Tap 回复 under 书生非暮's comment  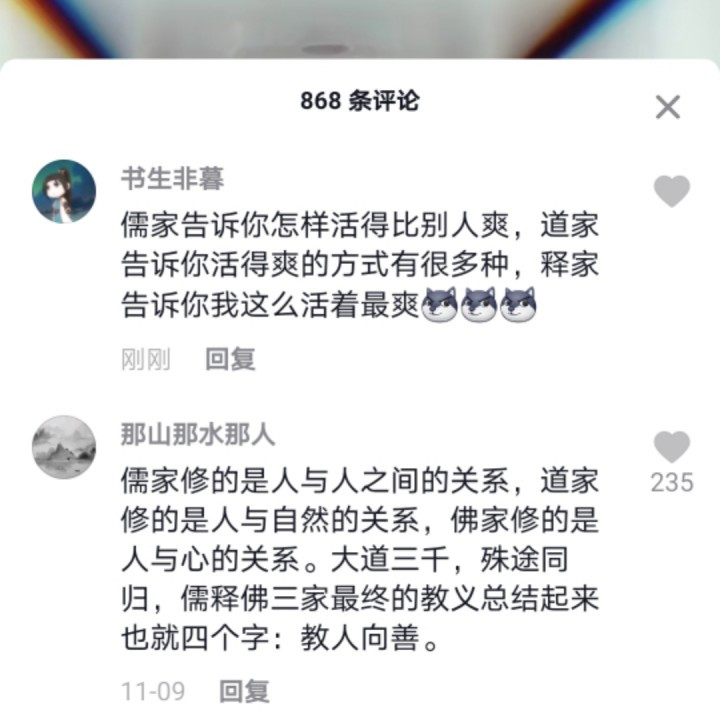pyautogui.click(x=230, y=359)
